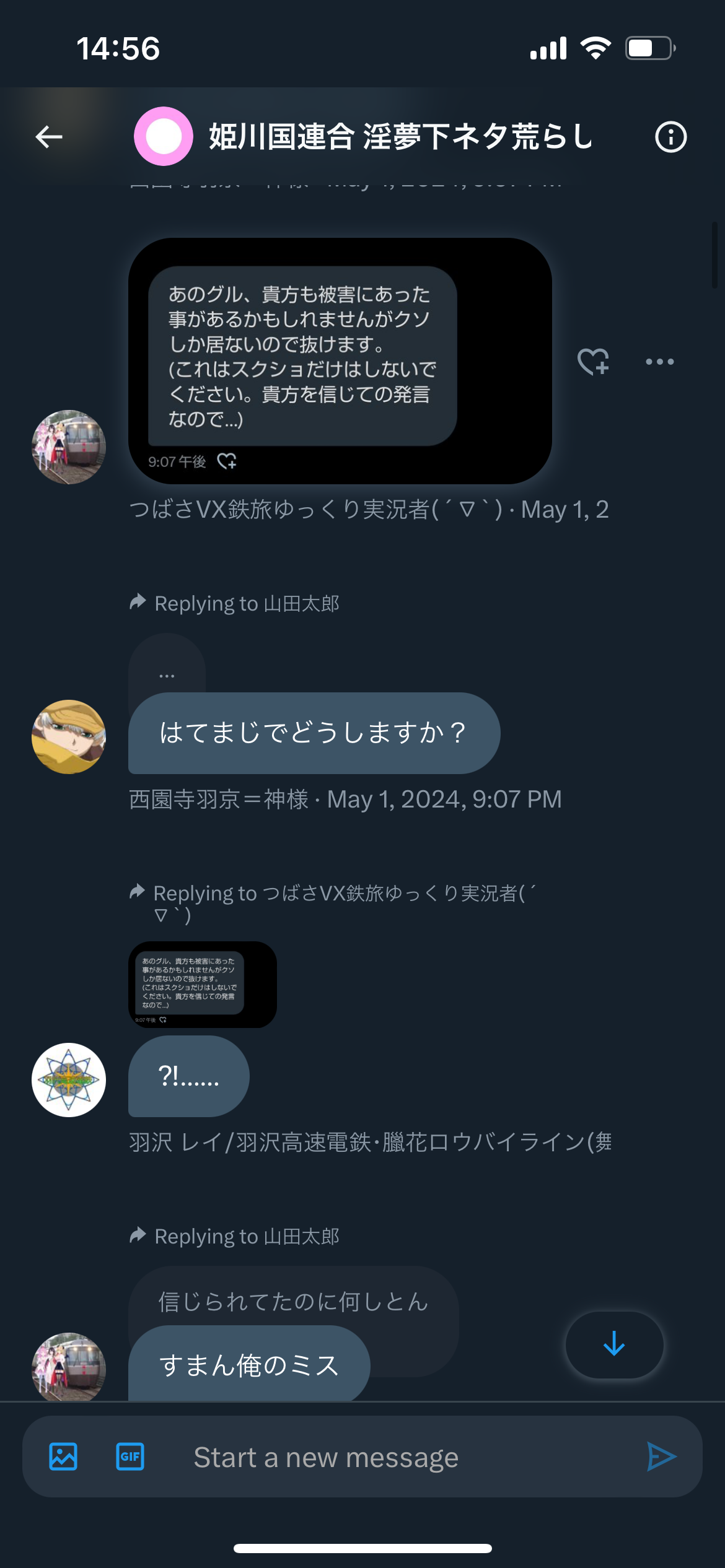Viewport: 725px width, 1568px height.
Task: Open conversation info icon
Action: pos(670,137)
